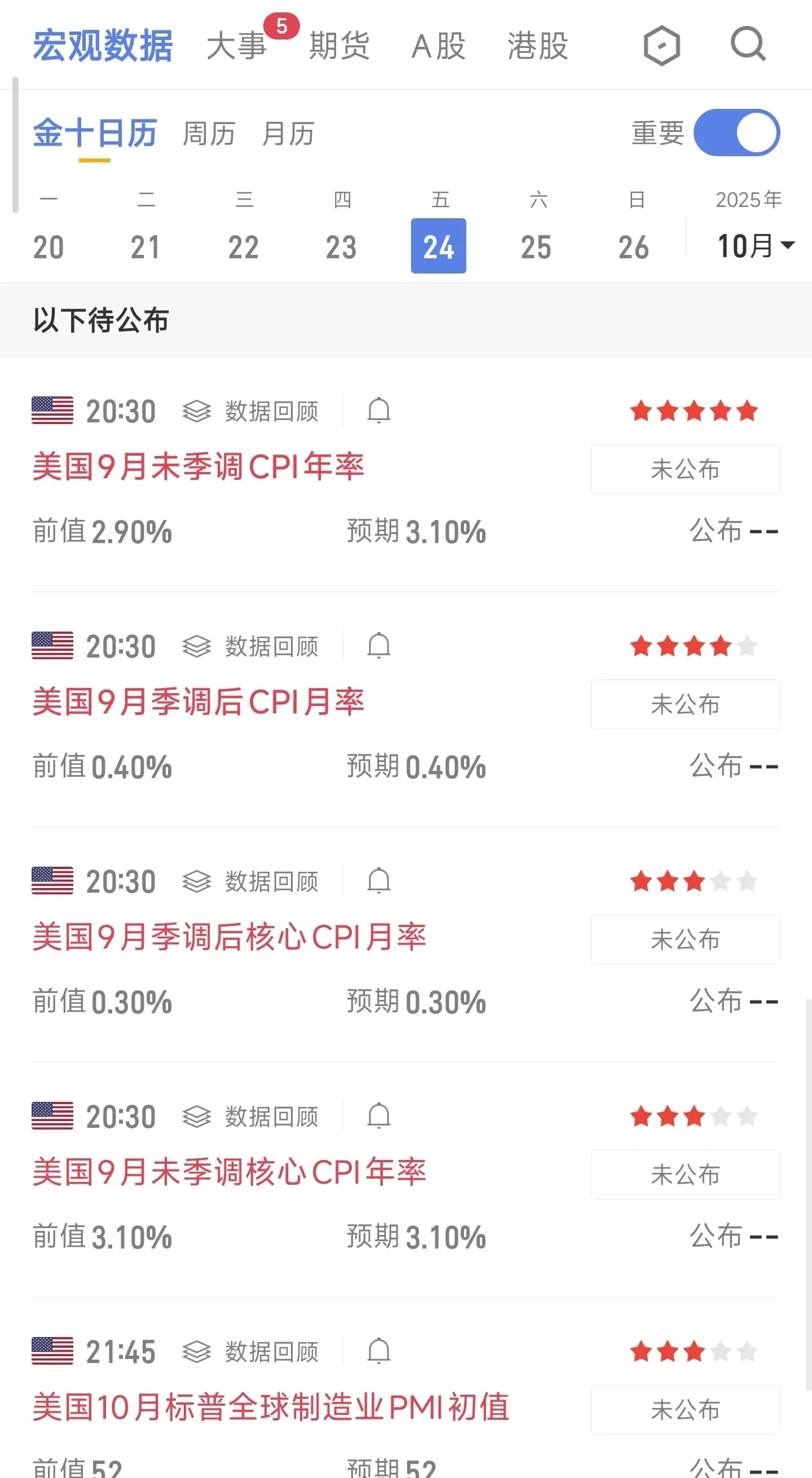The width and height of the screenshot is (812, 1478).
Task: Set reminder bell for 美国9月未季调CPI年率
Action: pyautogui.click(x=379, y=410)
